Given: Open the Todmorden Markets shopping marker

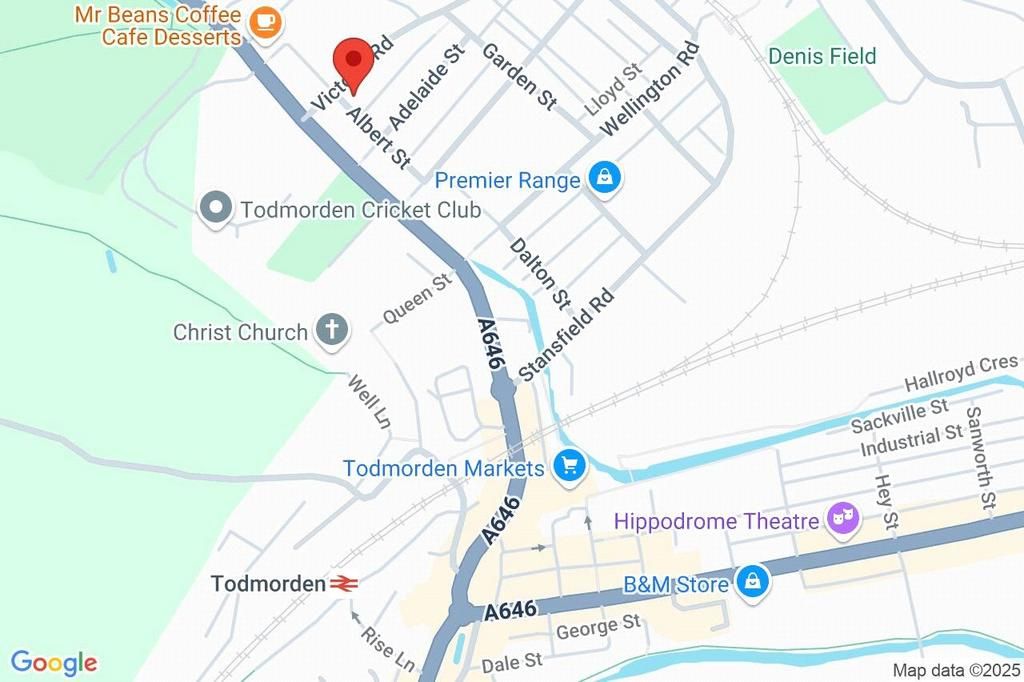Looking at the screenshot, I should point(568,466).
